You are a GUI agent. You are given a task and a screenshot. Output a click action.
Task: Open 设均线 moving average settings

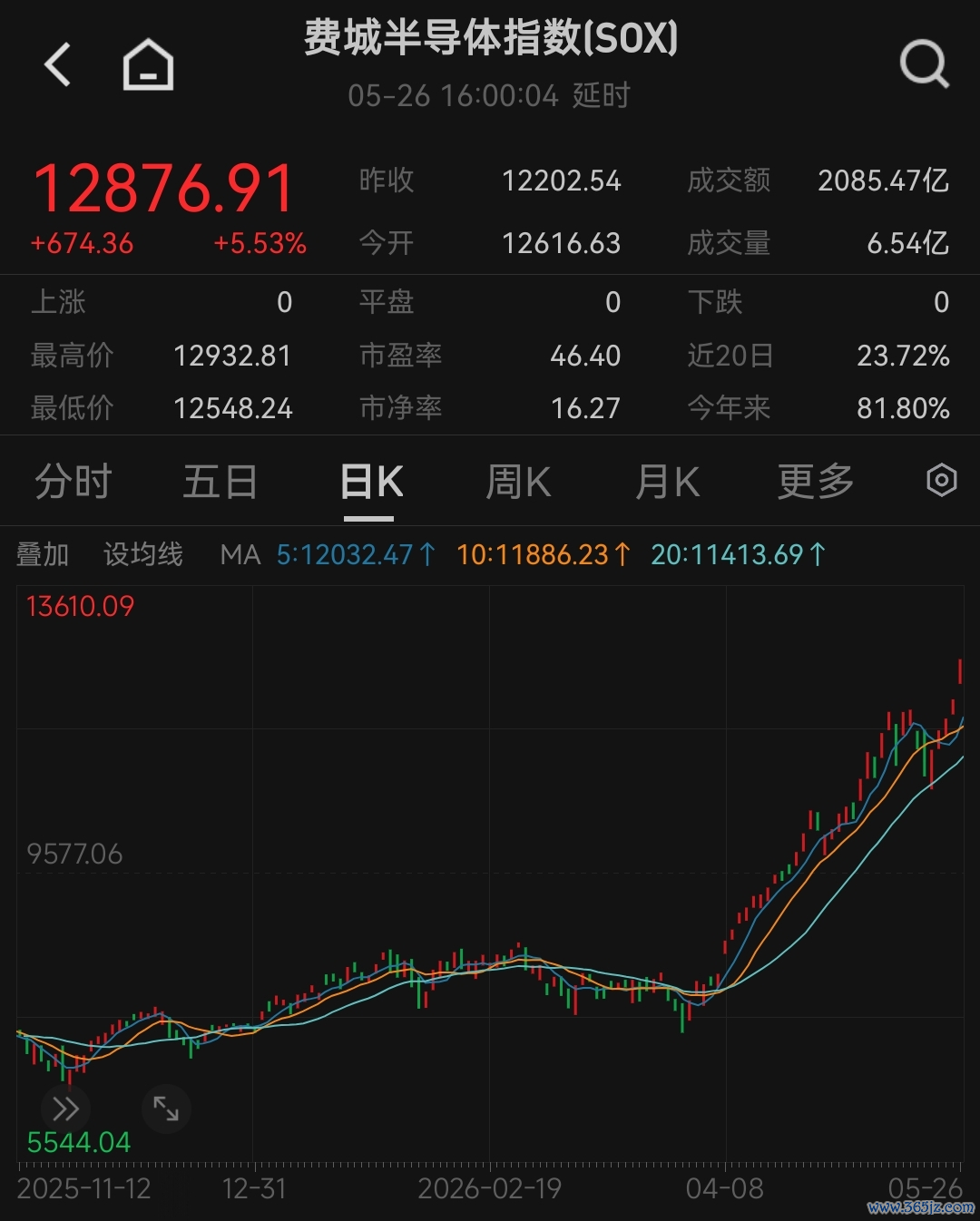coord(143,554)
